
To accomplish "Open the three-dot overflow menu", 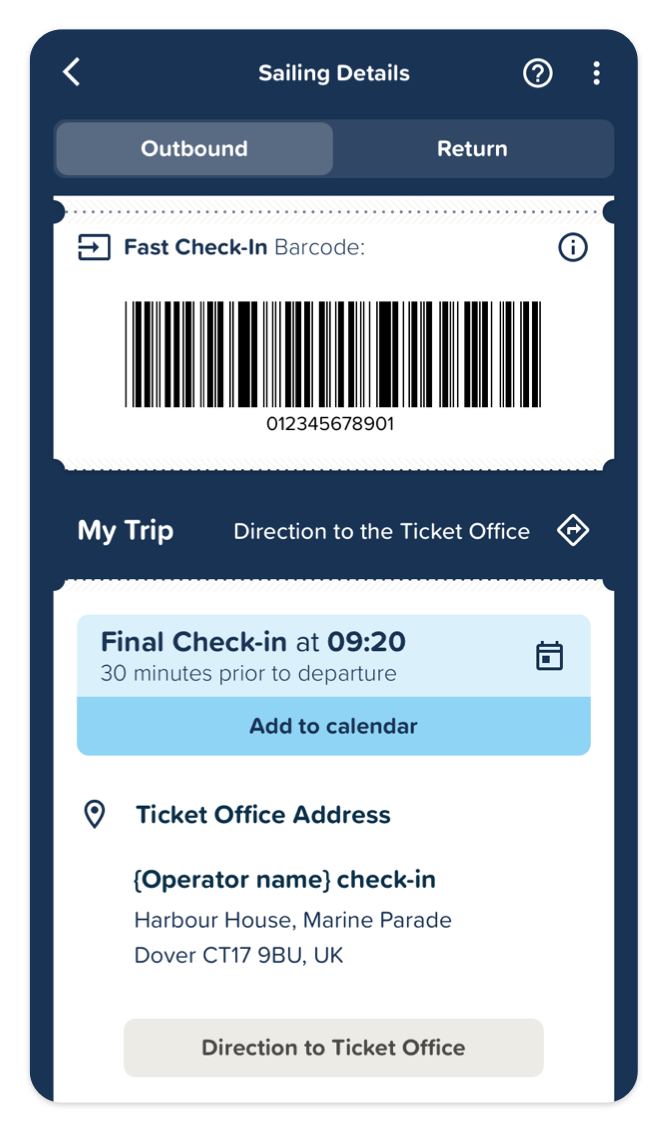I will click(x=596, y=73).
